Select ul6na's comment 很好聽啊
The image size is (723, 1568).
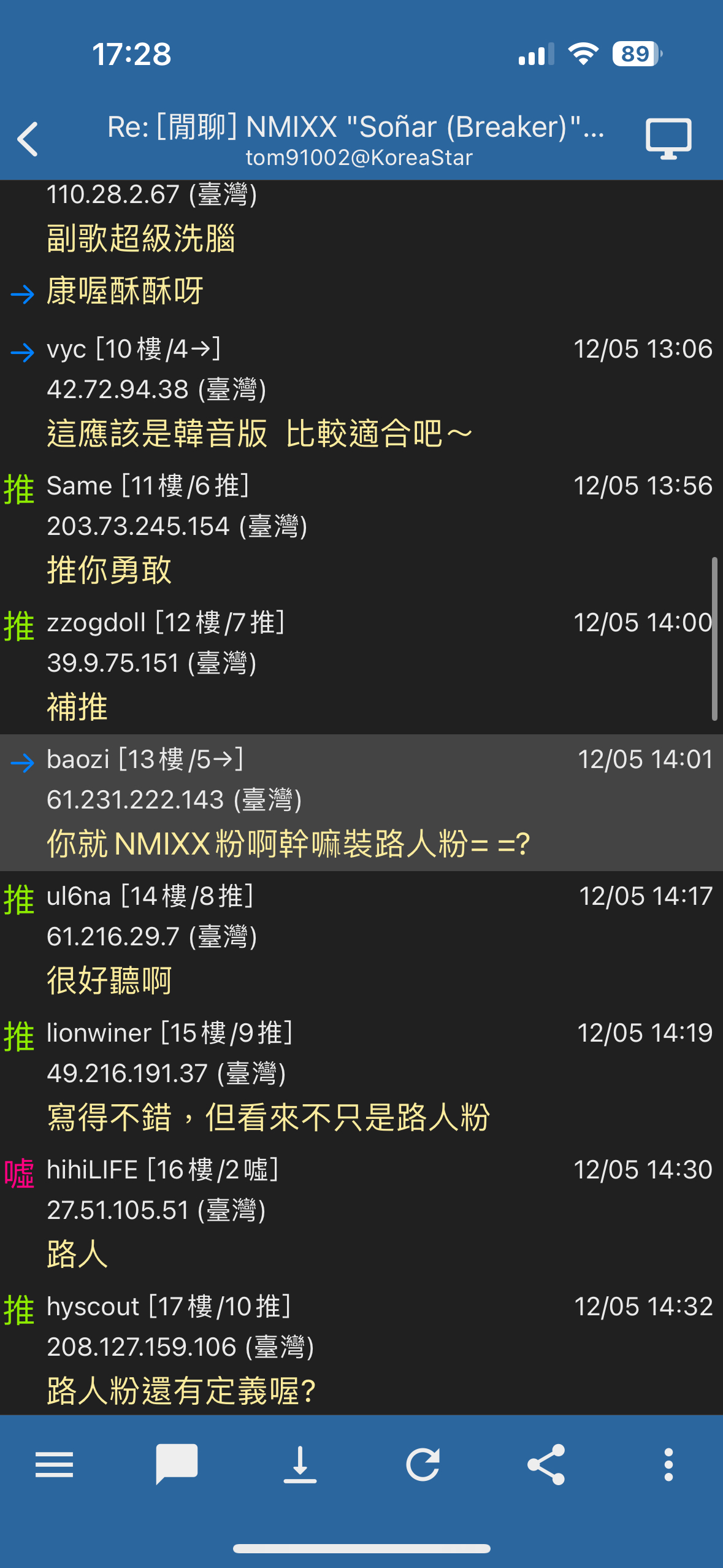click(362, 939)
